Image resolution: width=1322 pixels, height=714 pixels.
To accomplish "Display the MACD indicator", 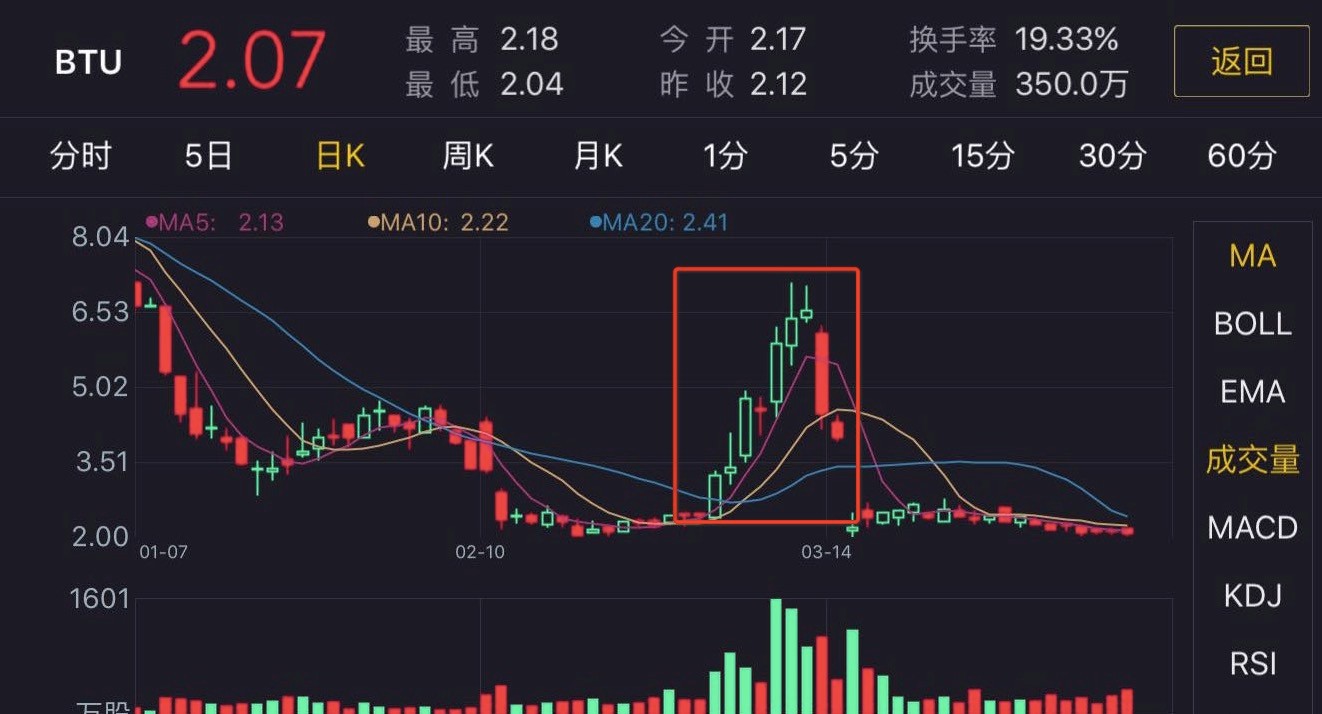I will click(x=1252, y=528).
